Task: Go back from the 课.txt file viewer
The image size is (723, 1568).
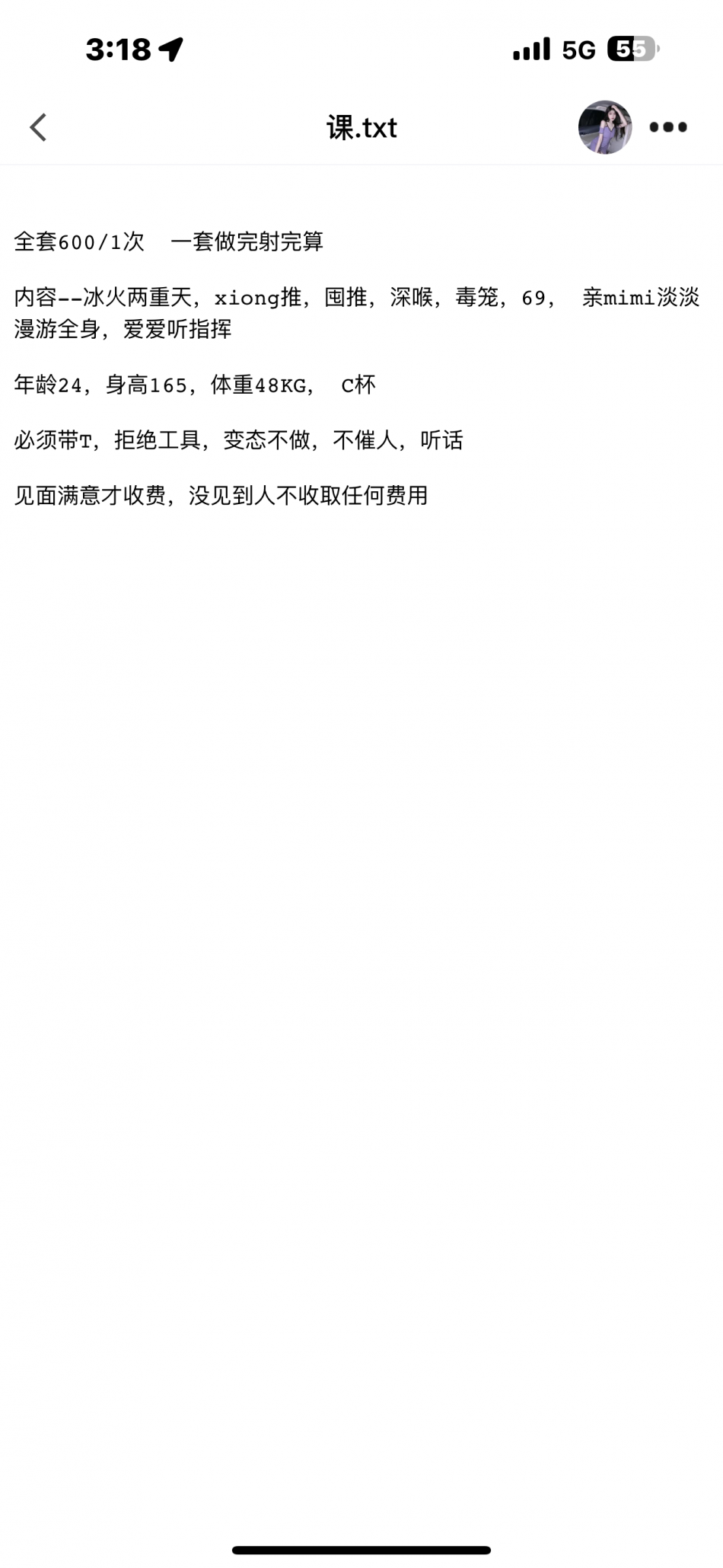Action: (x=38, y=127)
